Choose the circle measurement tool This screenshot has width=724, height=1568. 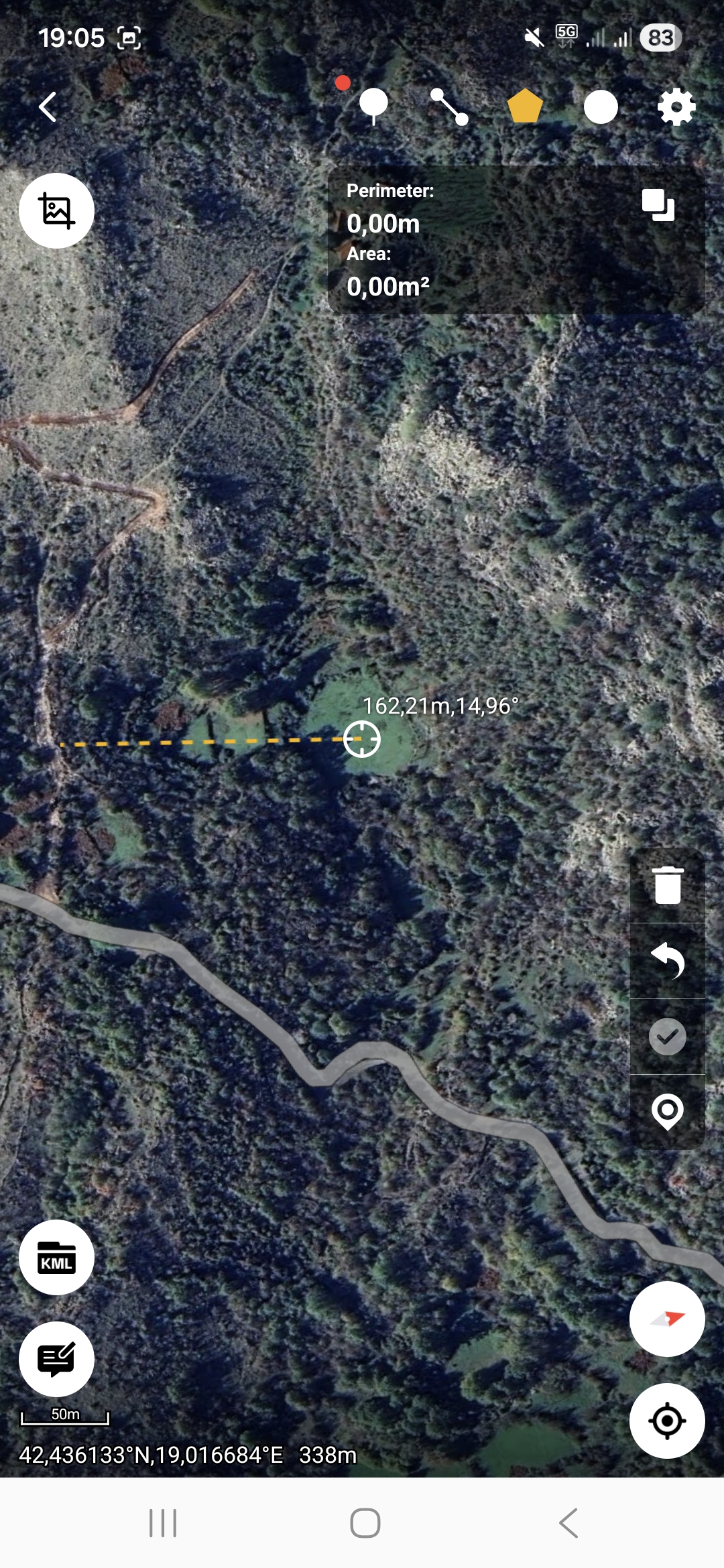601,107
